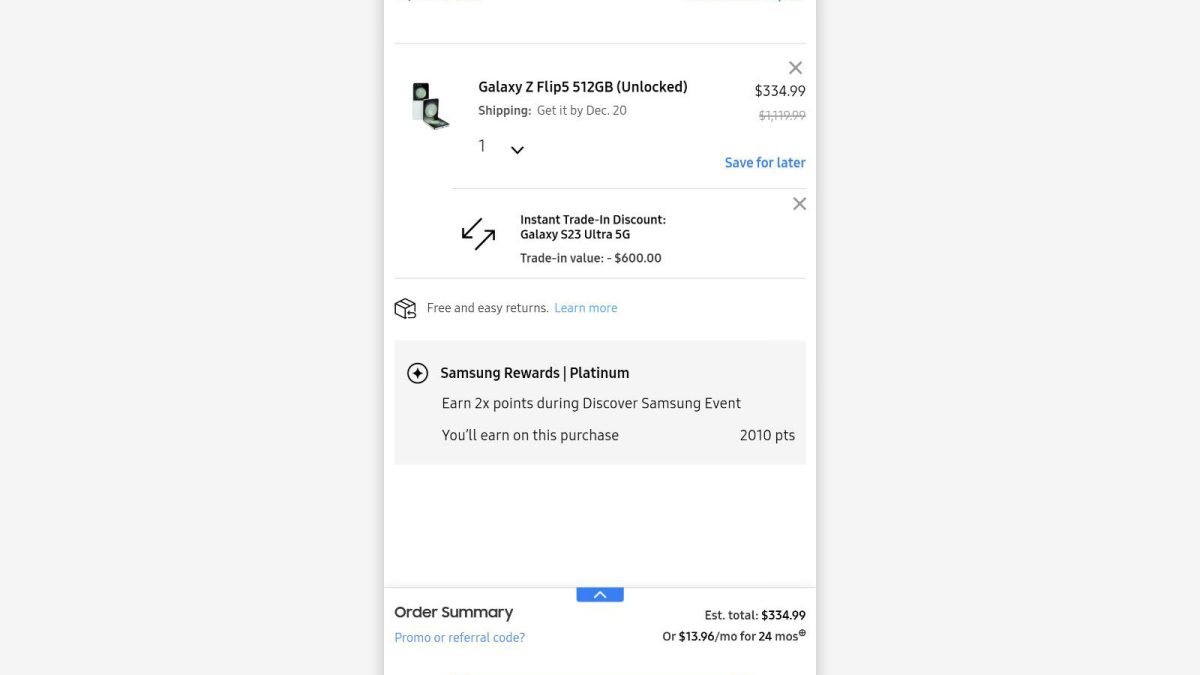Open Learn more about free returns
Image resolution: width=1200 pixels, height=675 pixels.
pyautogui.click(x=585, y=308)
